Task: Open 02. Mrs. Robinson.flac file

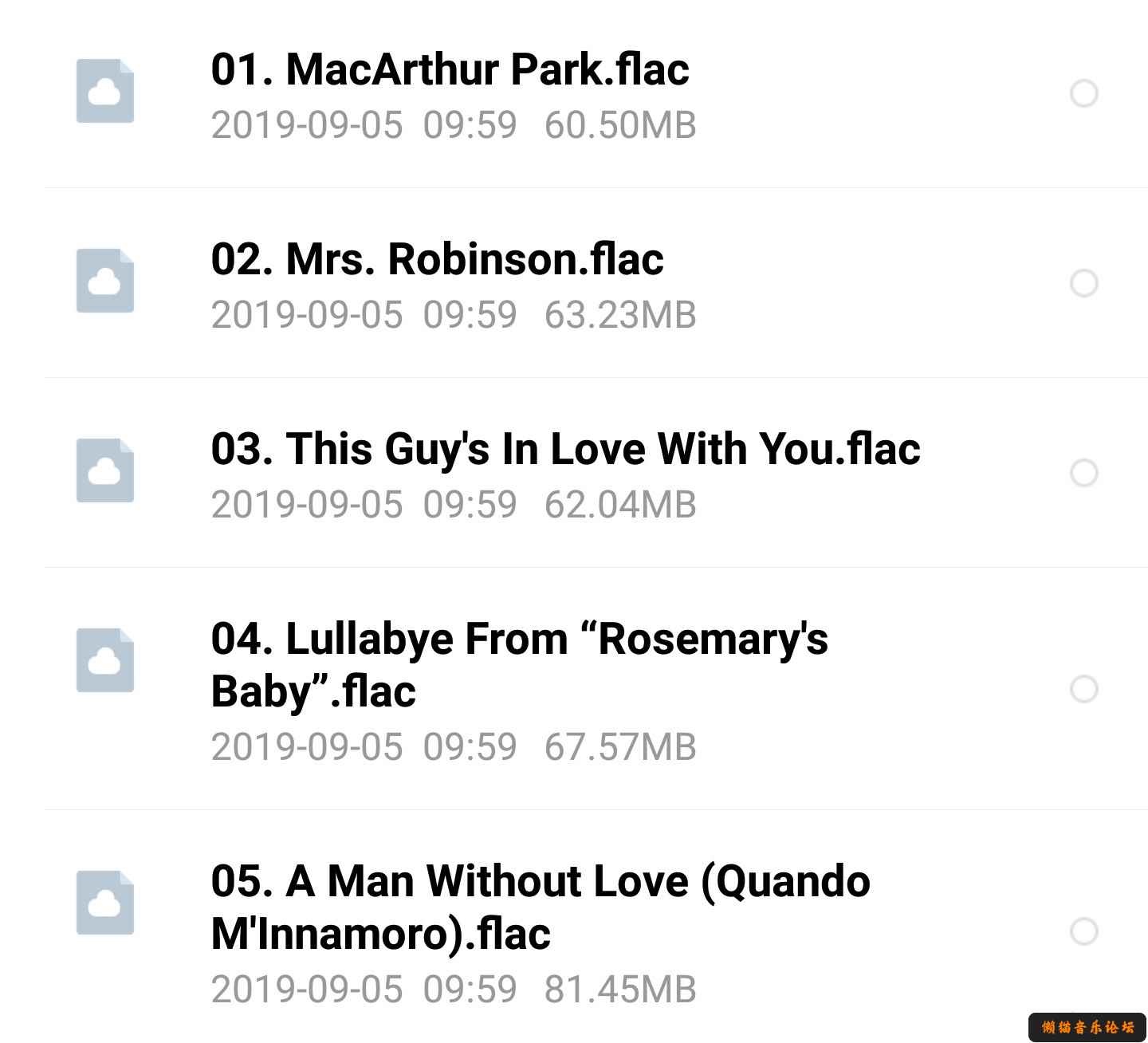Action: pyautogui.click(x=437, y=260)
